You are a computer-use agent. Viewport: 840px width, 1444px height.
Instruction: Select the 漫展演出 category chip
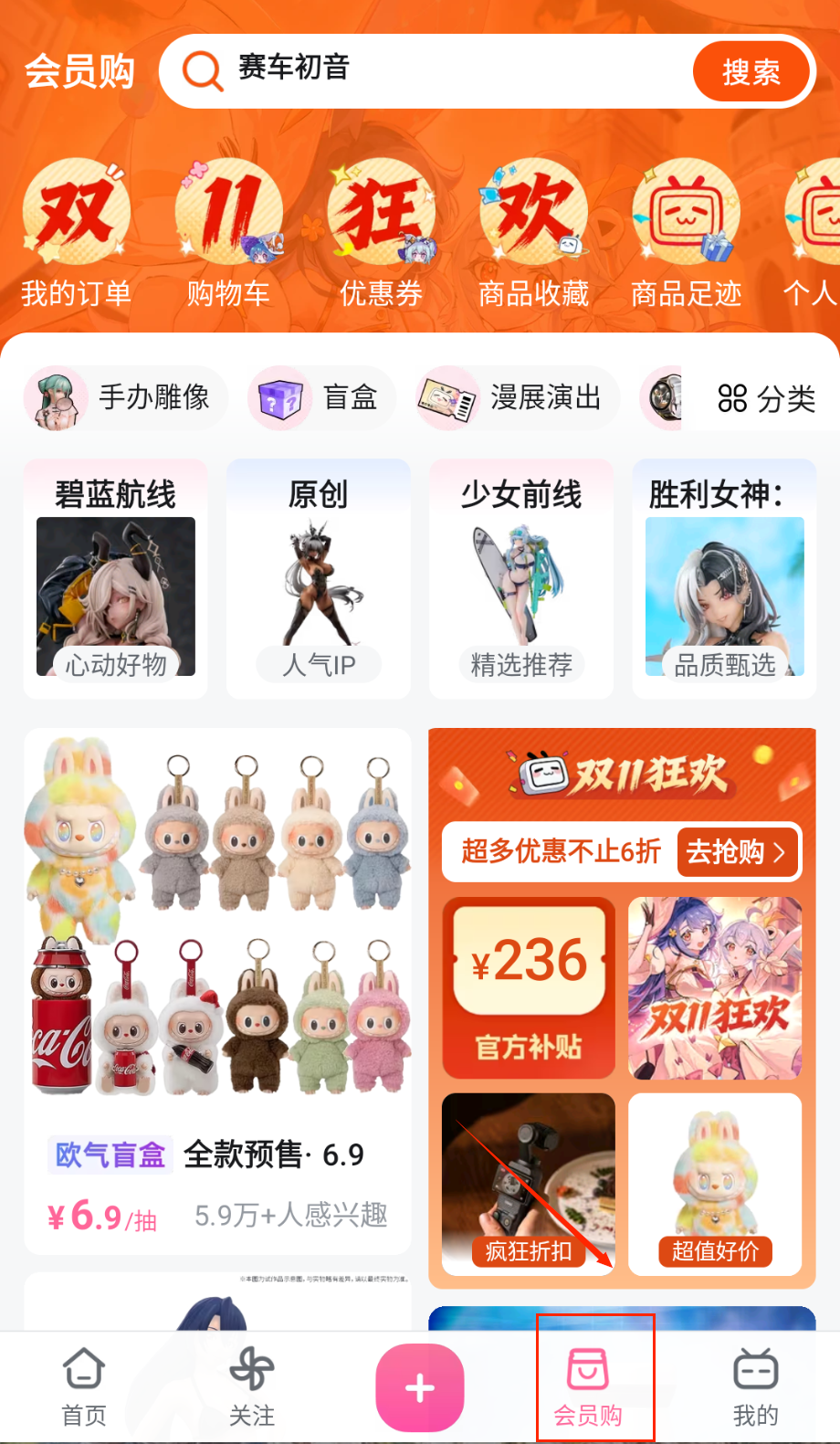point(517,397)
